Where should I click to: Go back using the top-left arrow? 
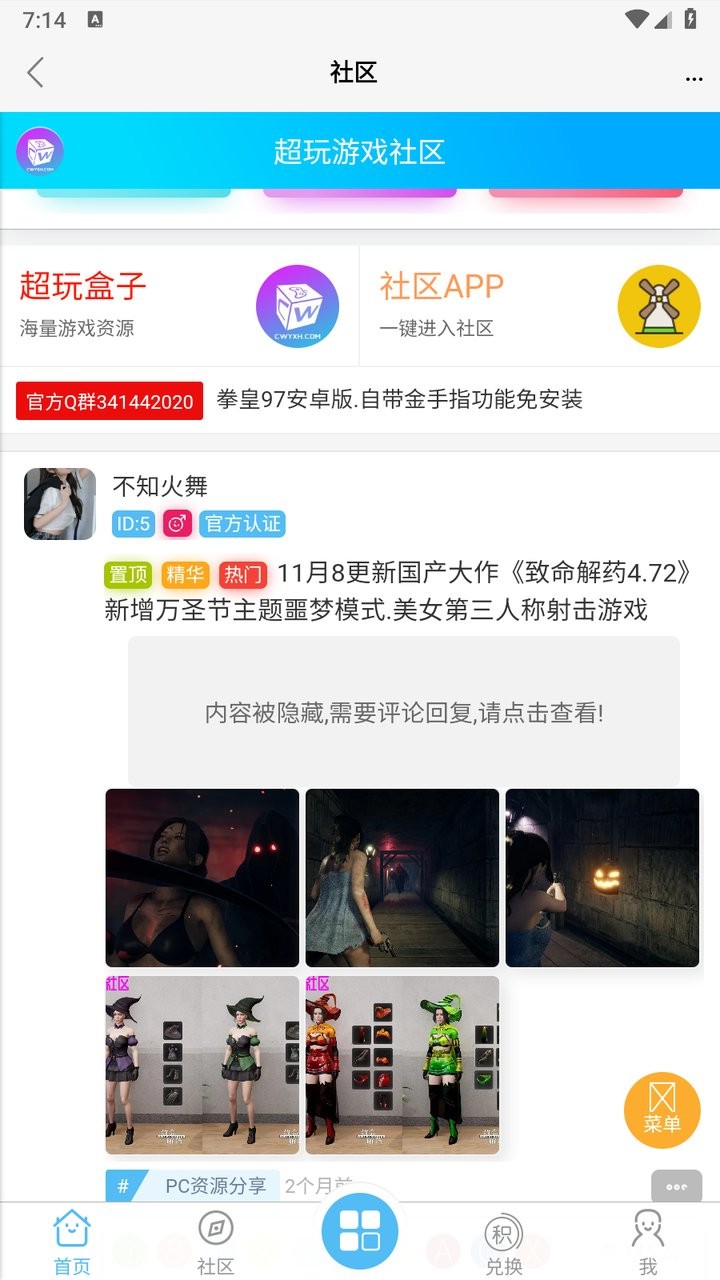coord(36,72)
